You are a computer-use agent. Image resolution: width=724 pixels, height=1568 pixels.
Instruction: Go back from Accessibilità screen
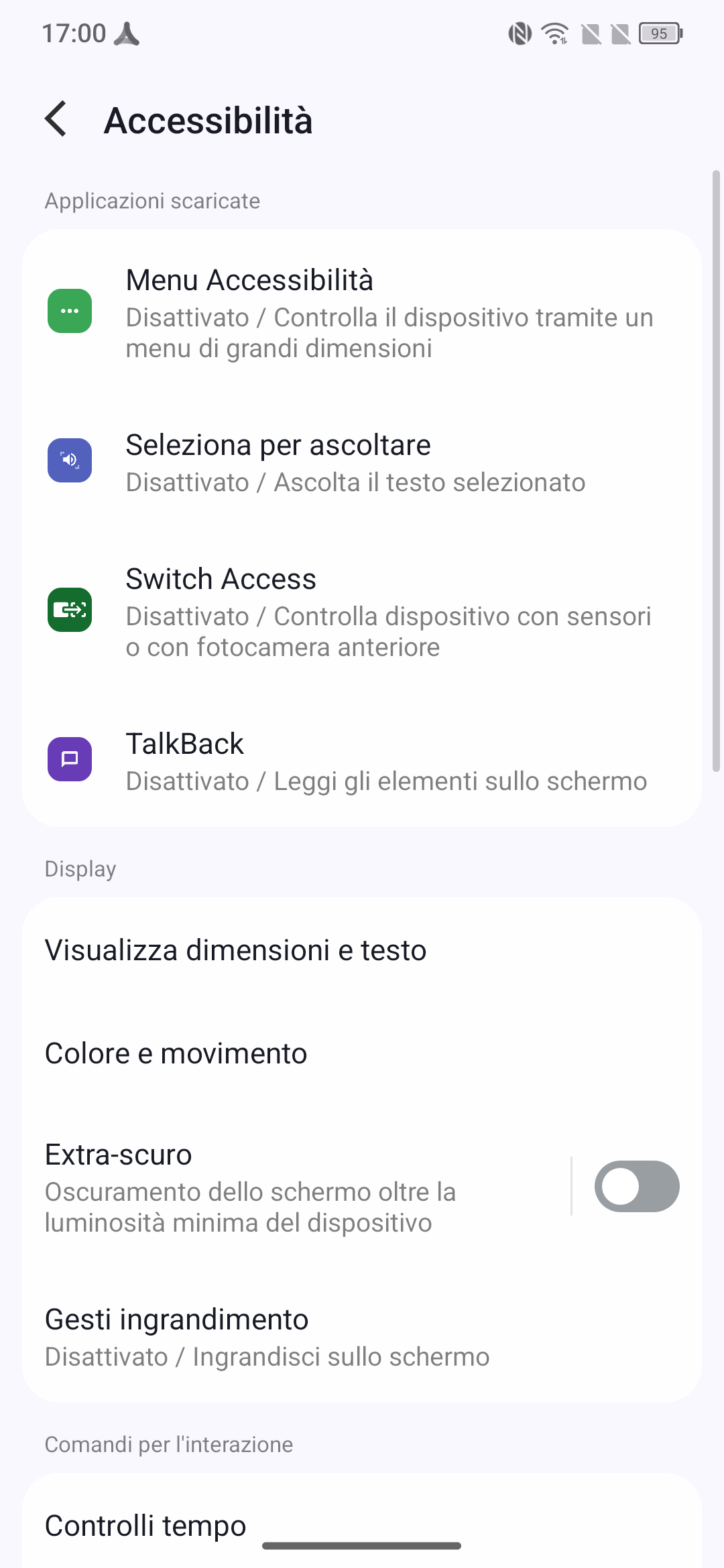point(56,119)
